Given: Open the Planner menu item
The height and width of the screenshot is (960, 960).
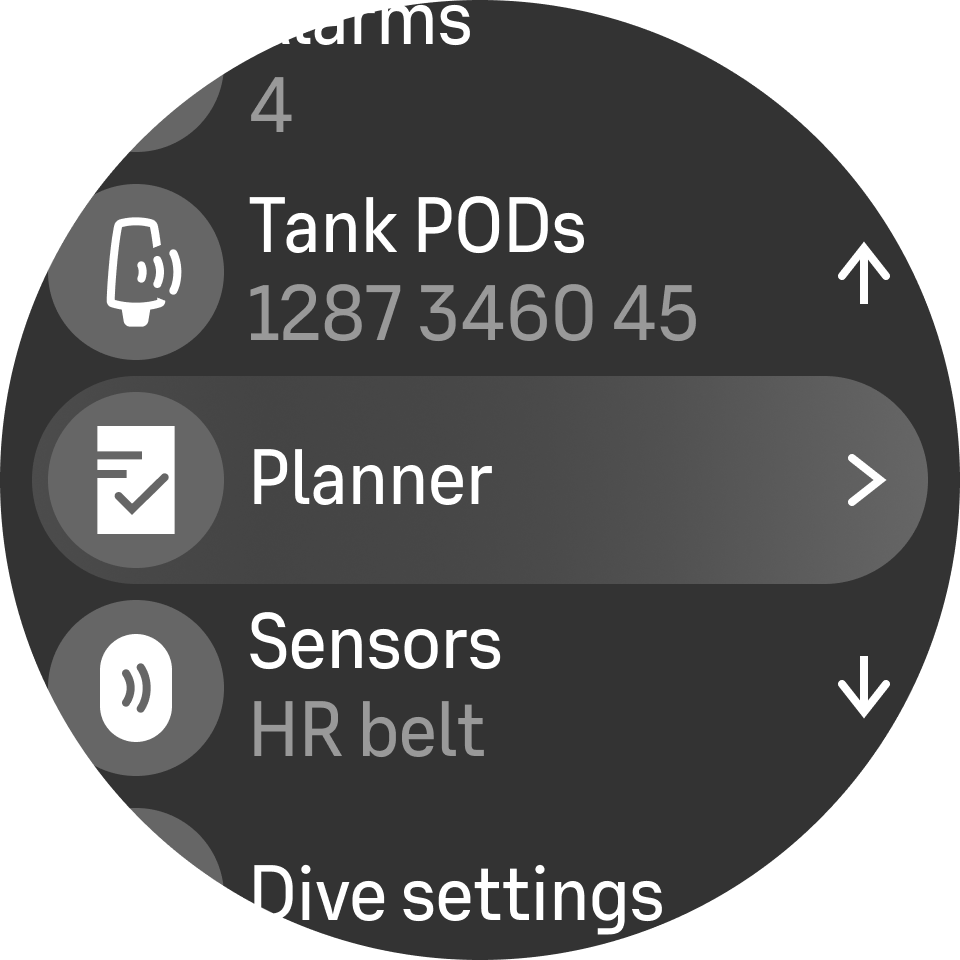Looking at the screenshot, I should 480,480.
